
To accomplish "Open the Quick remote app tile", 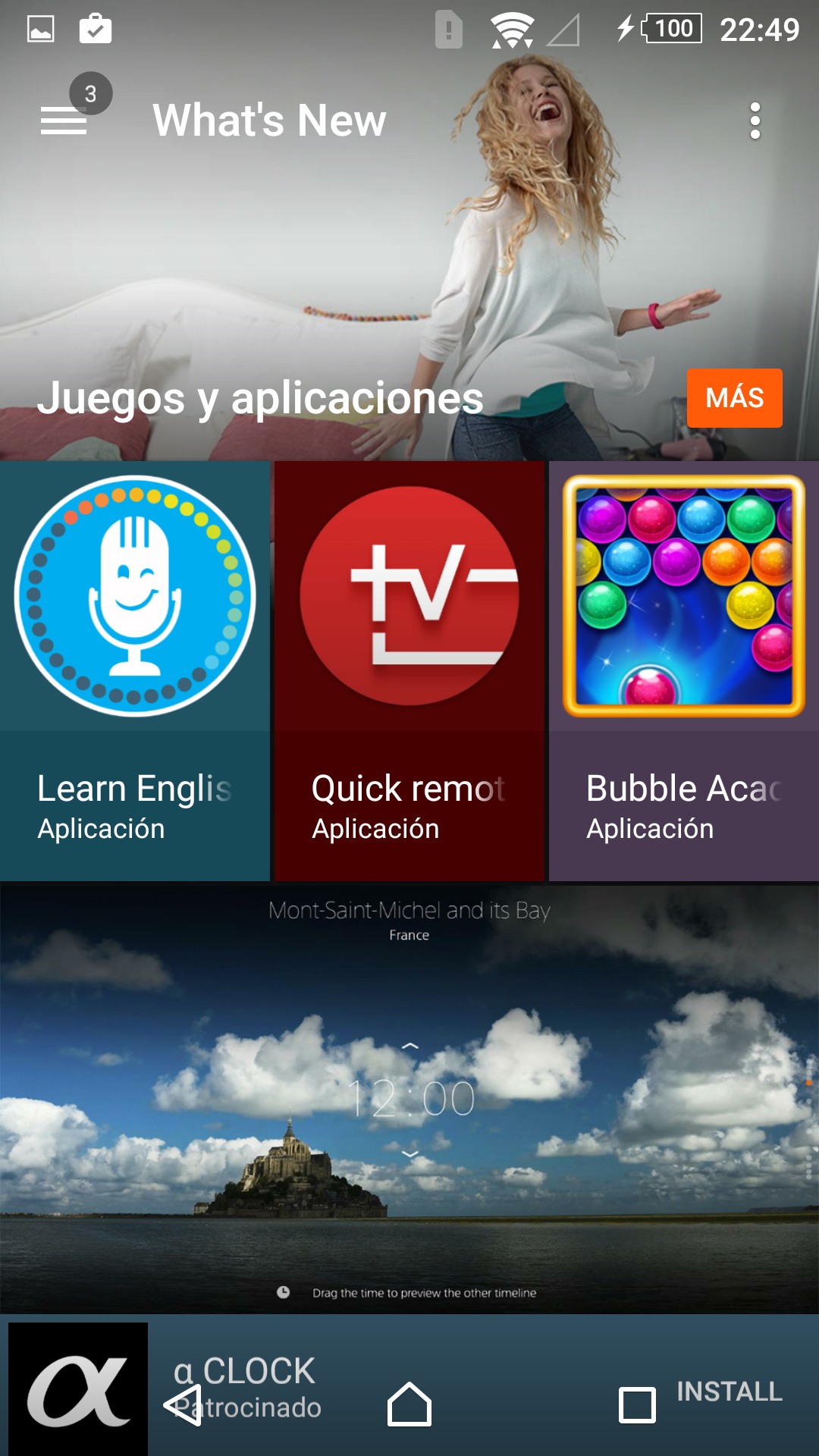I will [409, 670].
